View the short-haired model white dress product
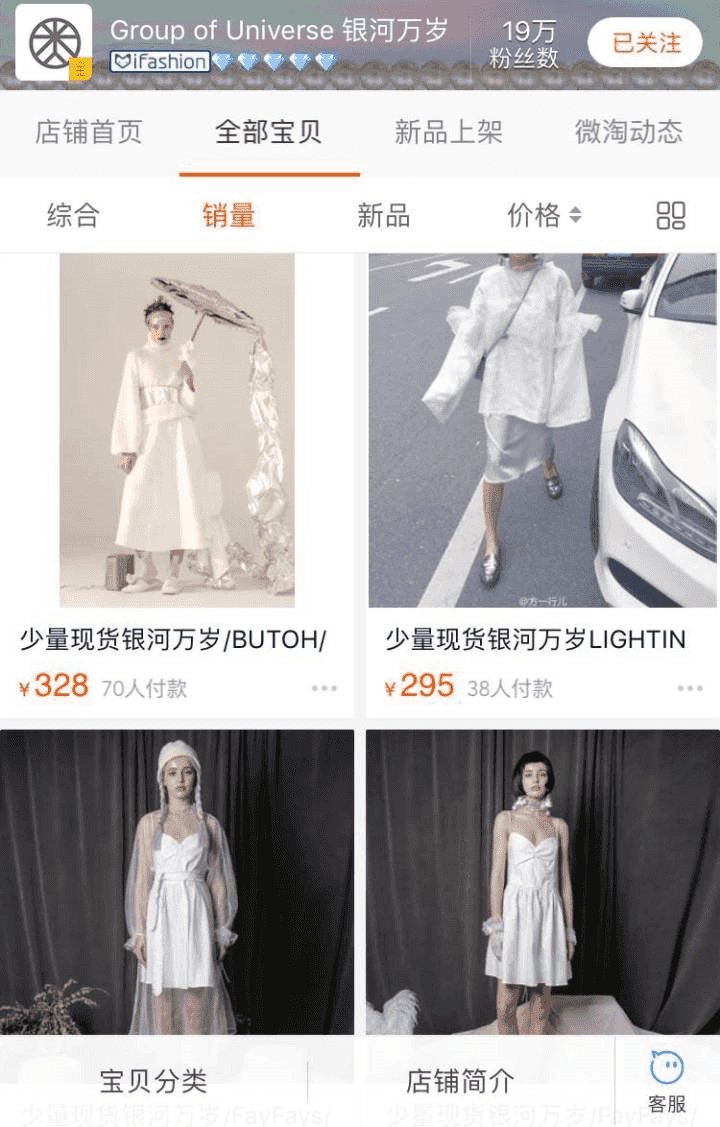 click(x=543, y=880)
